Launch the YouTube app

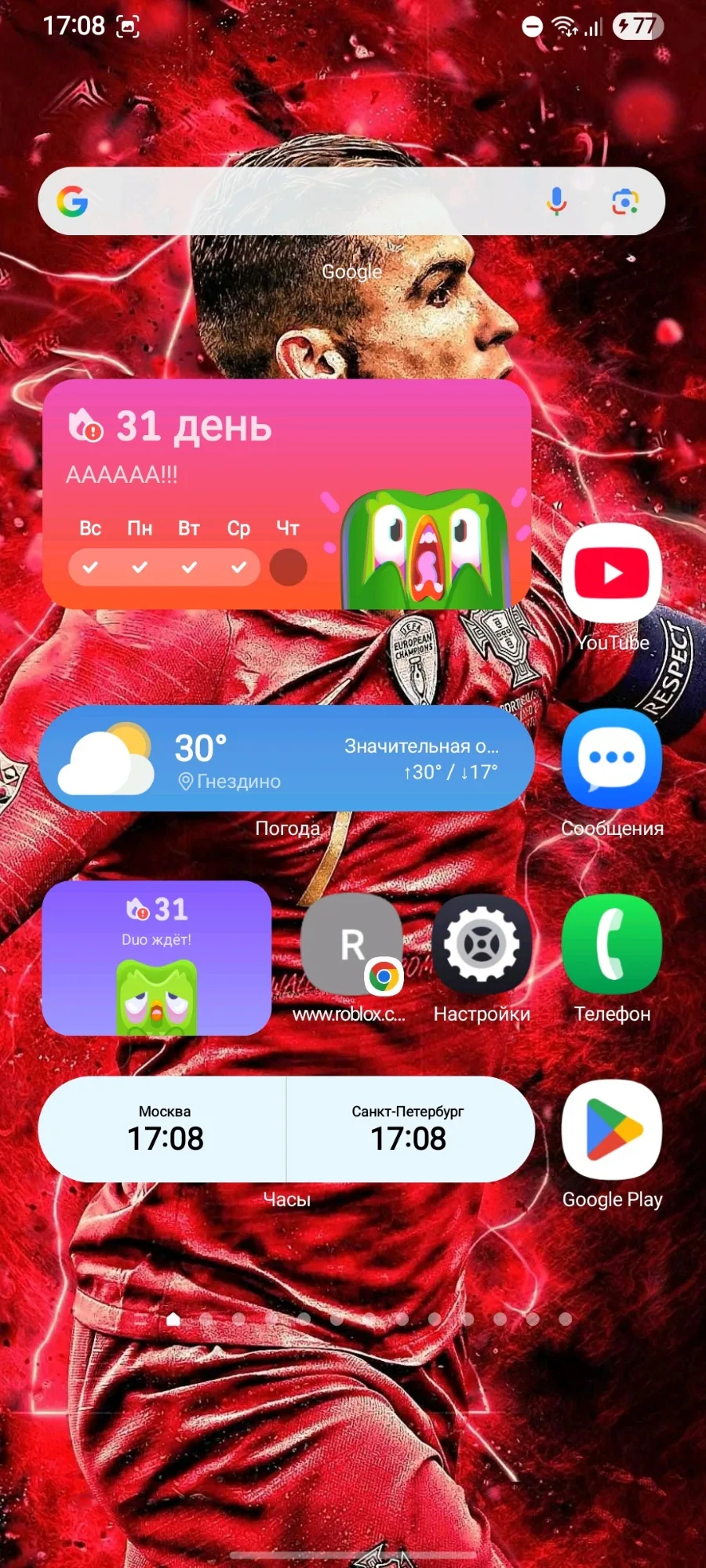pos(612,573)
